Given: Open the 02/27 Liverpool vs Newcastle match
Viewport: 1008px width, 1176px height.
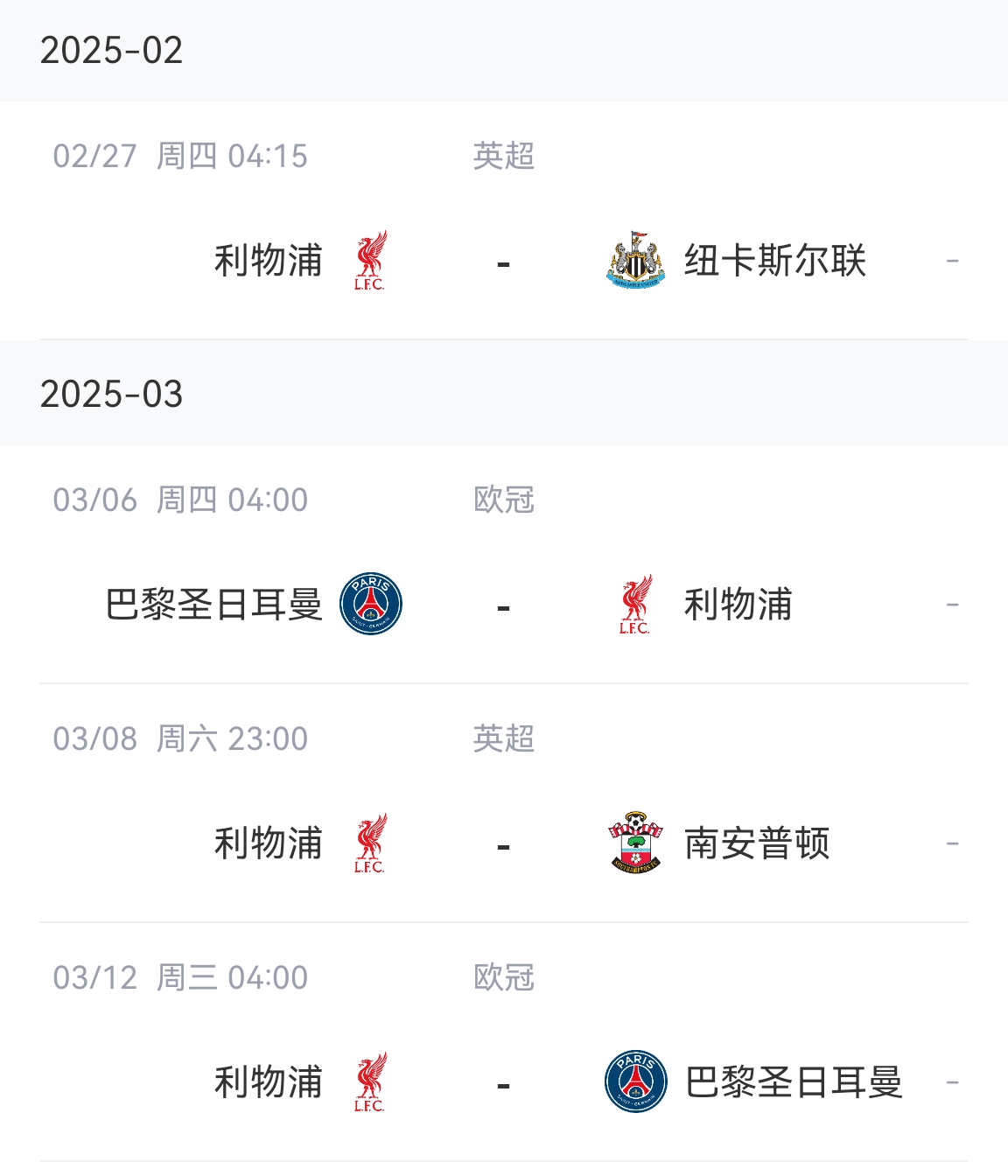Looking at the screenshot, I should click(x=503, y=261).
